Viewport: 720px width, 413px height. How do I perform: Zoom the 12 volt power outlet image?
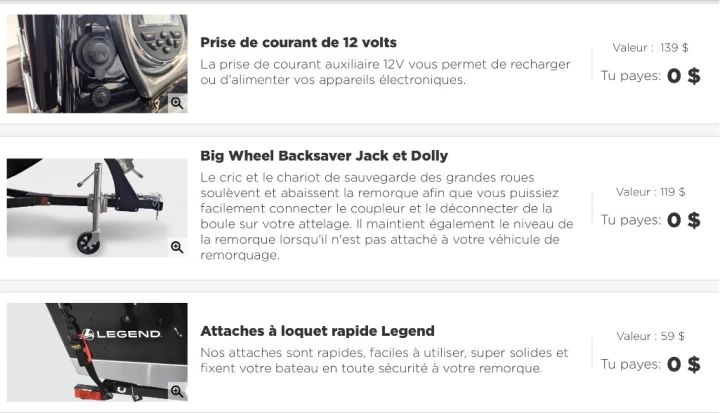pyautogui.click(x=177, y=102)
